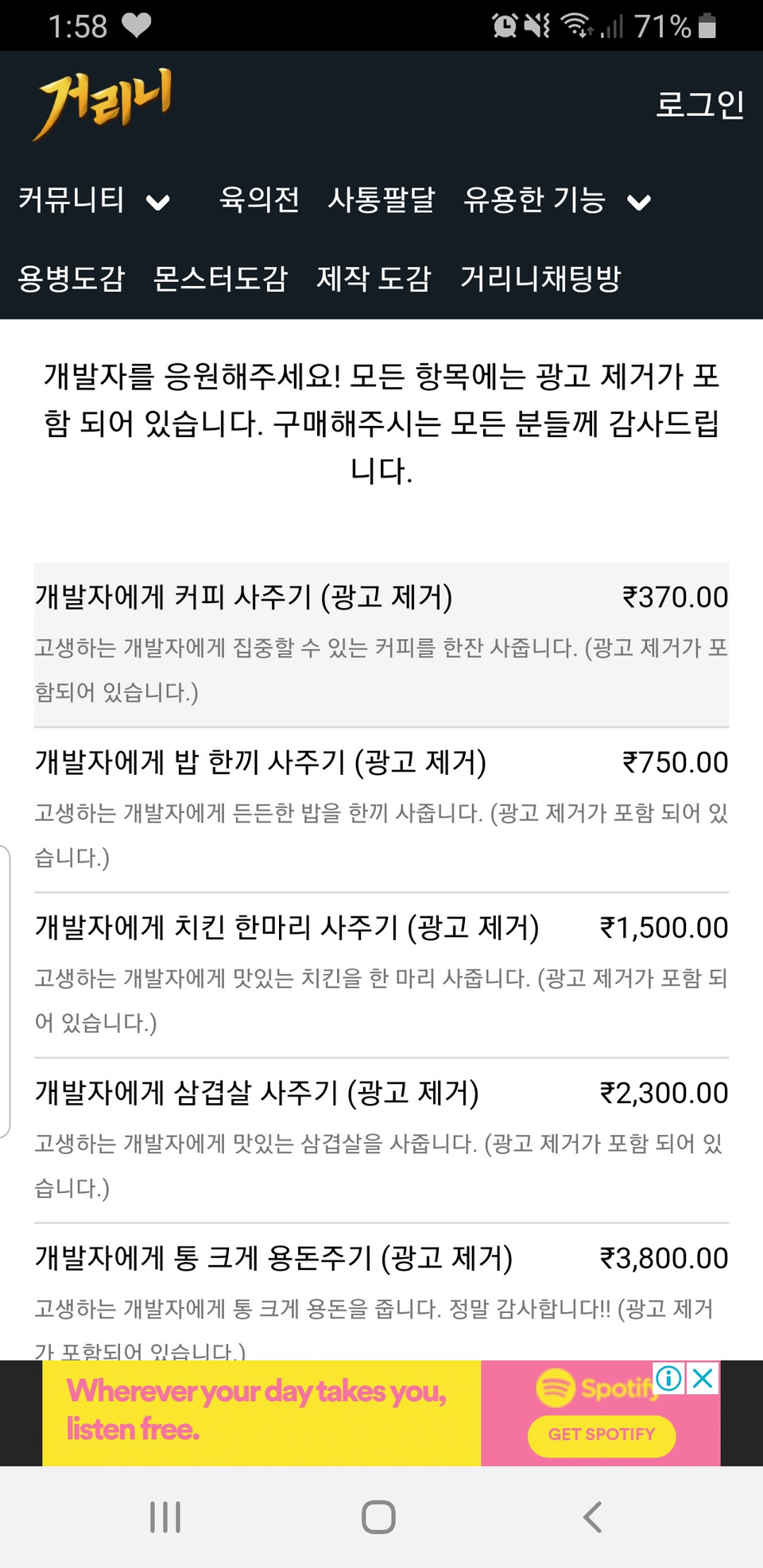This screenshot has width=763, height=1568.
Task: Tap the Android home navigation icon
Action: [x=379, y=1516]
